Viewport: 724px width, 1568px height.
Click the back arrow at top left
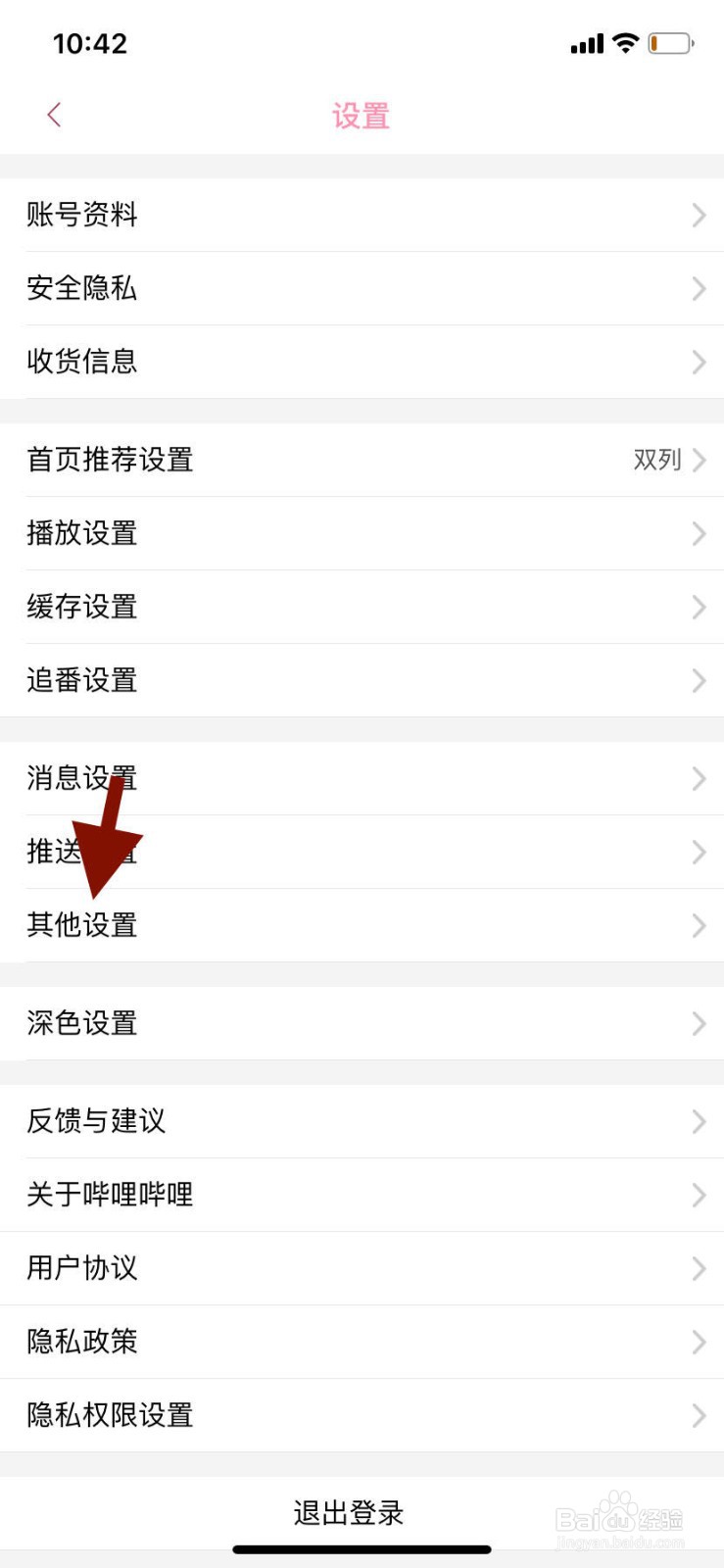click(x=54, y=114)
